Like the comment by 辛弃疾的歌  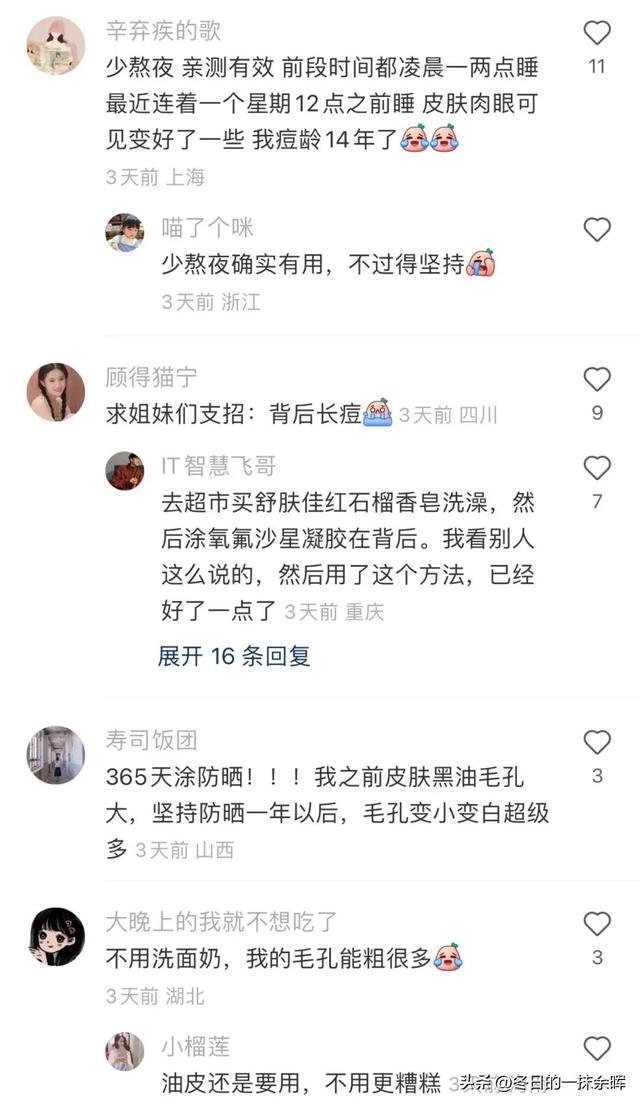click(596, 33)
